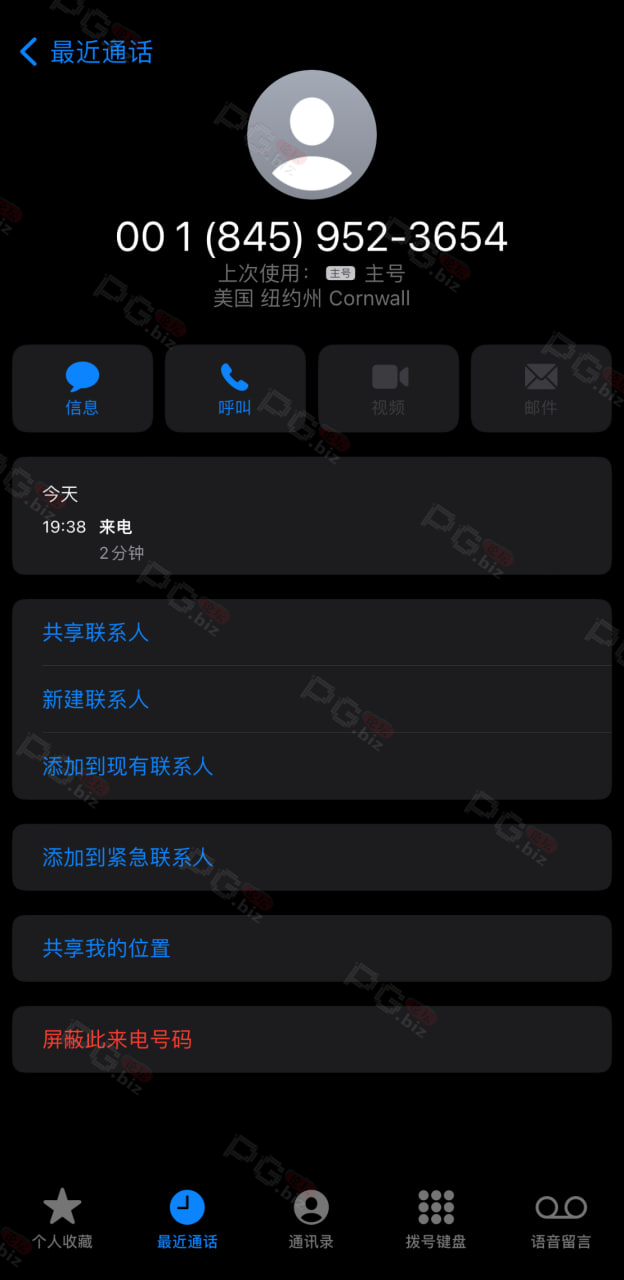Viewport: 624px width, 1280px height.
Task: Open 共享联系人 option
Action: (312, 632)
